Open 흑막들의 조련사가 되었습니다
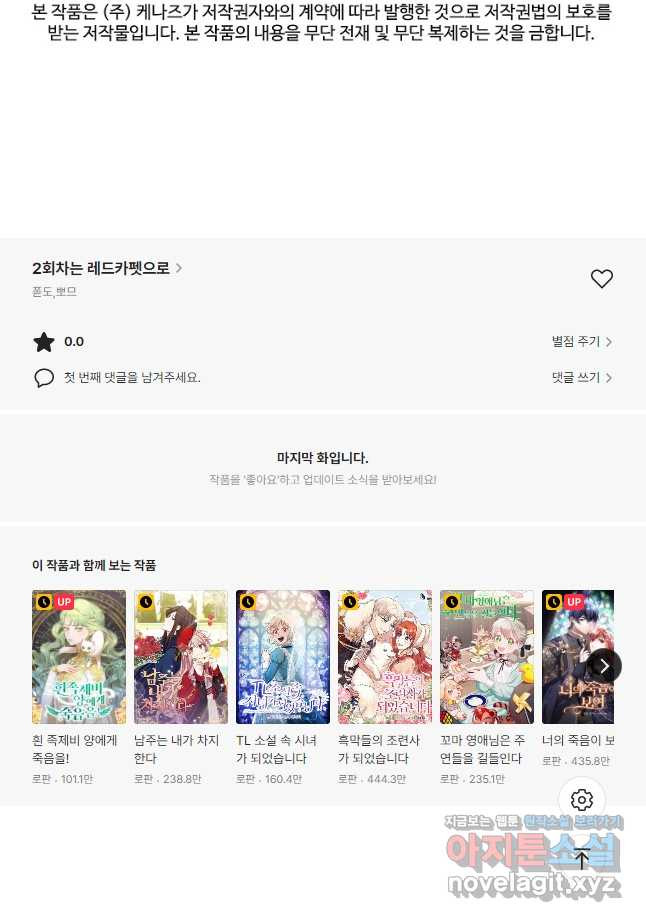Image resolution: width=646 pixels, height=922 pixels. click(385, 657)
